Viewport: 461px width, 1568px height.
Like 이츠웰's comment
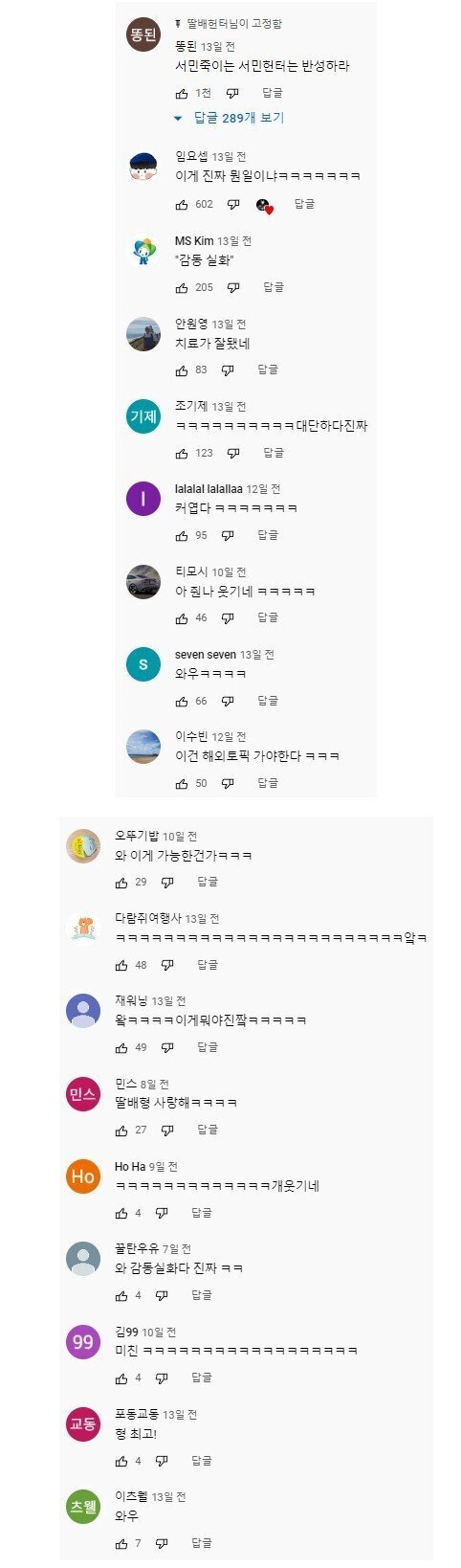click(121, 1543)
